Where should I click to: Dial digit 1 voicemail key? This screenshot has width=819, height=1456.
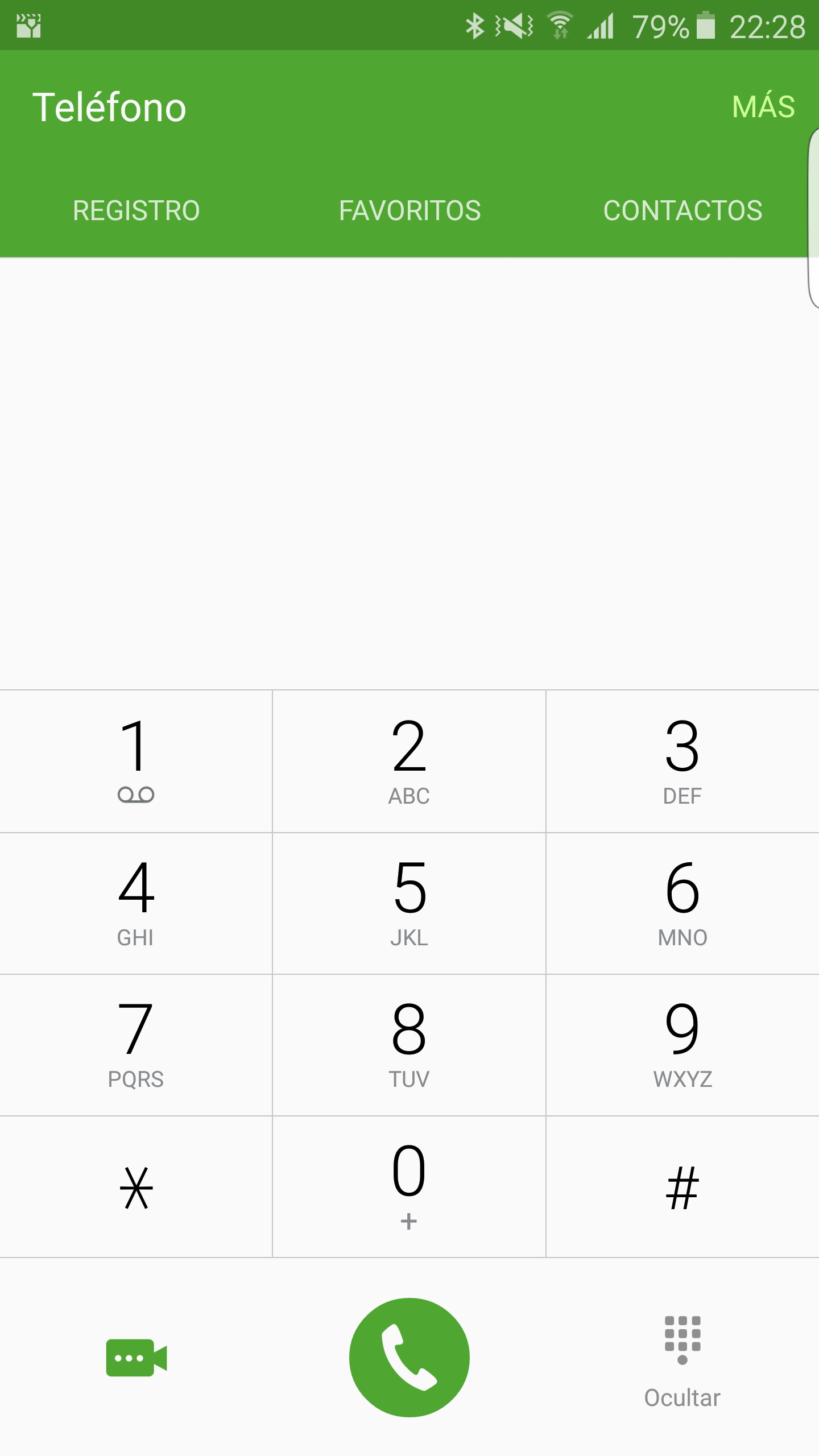(136, 761)
